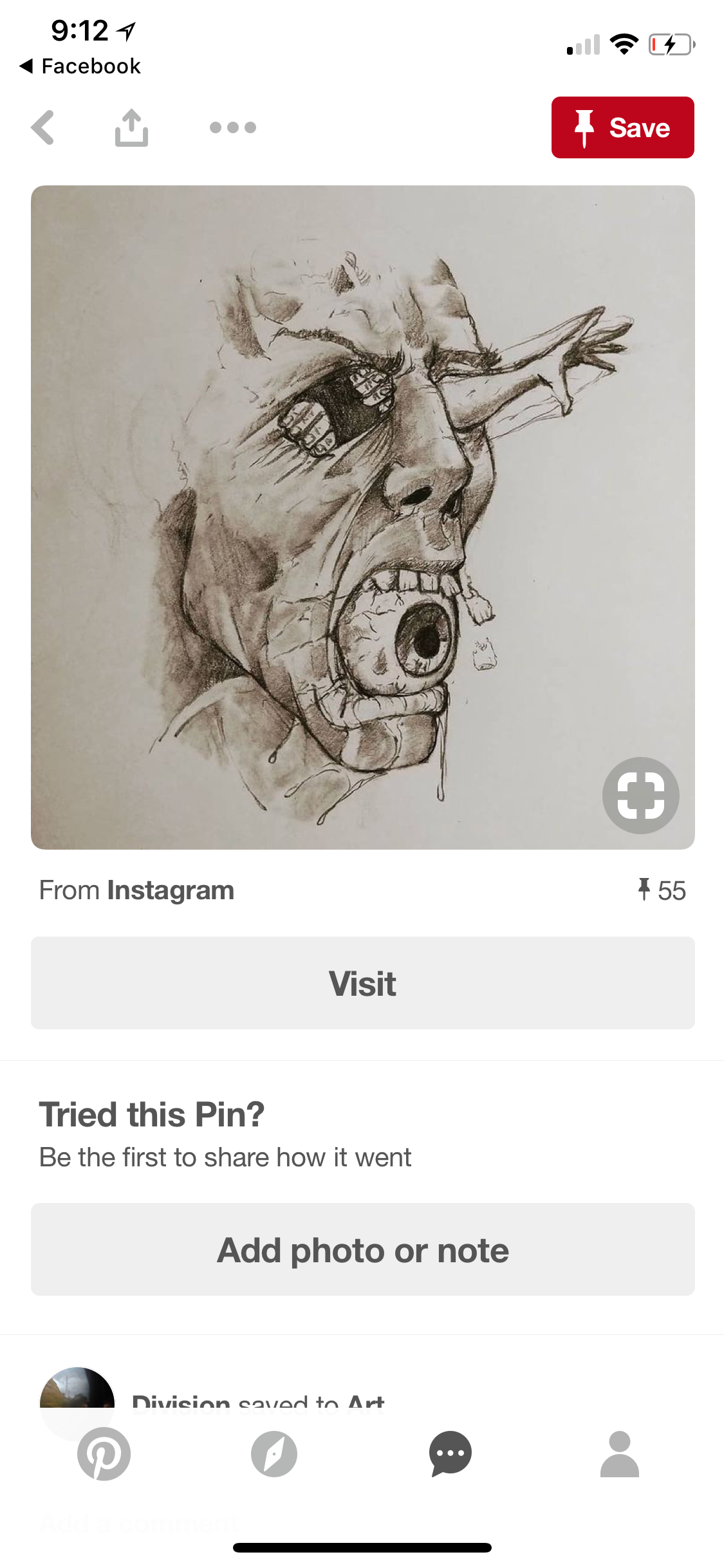Return to the Facebook app
Screen dimensions: 724x1568
(x=80, y=66)
